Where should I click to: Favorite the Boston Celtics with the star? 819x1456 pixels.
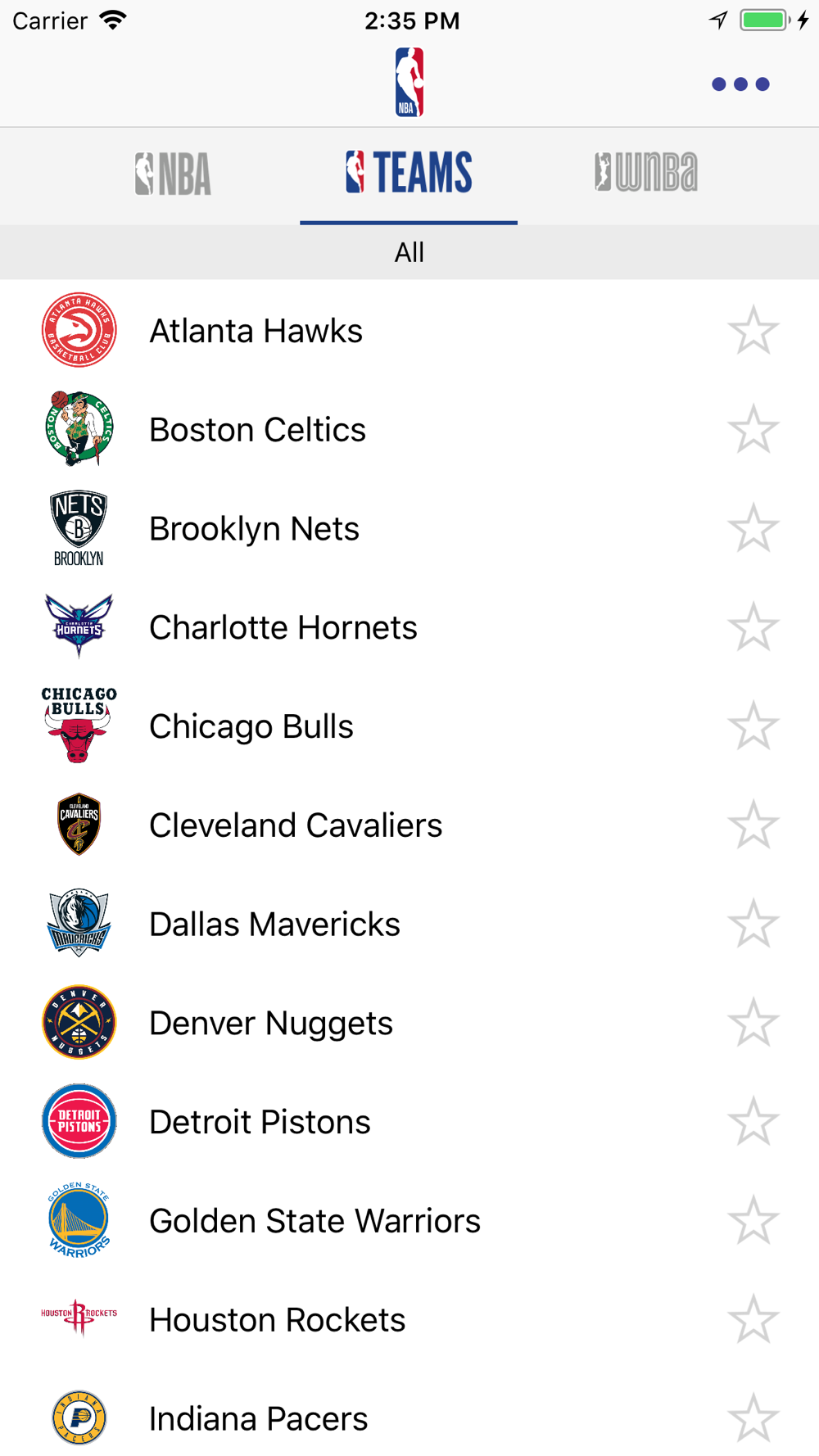point(753,429)
